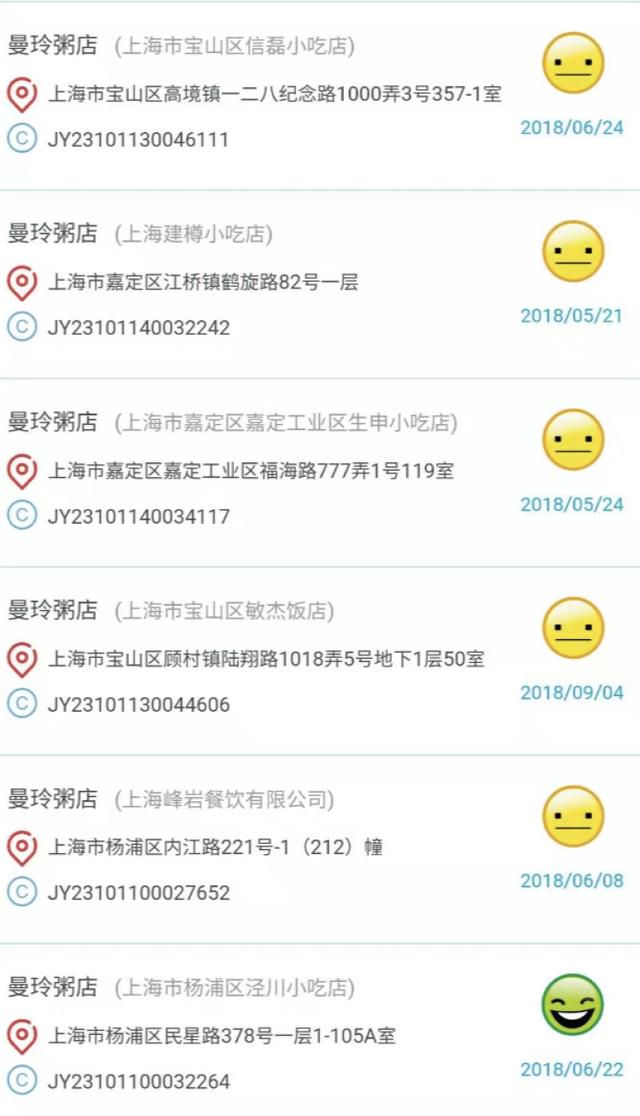
Task: Select the 上海市宝山区敏杰饭店 row
Action: [x=320, y=660]
